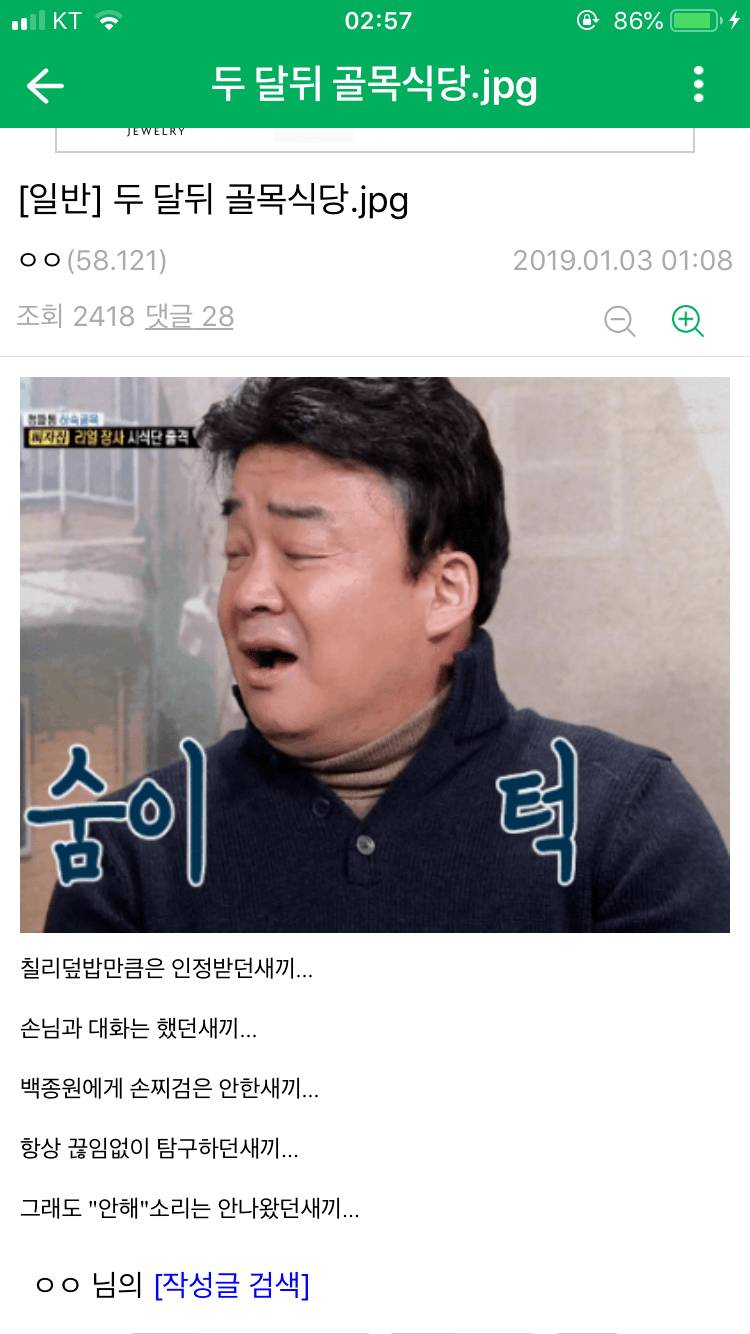Navigate back using the green back arrow

pyautogui.click(x=44, y=85)
